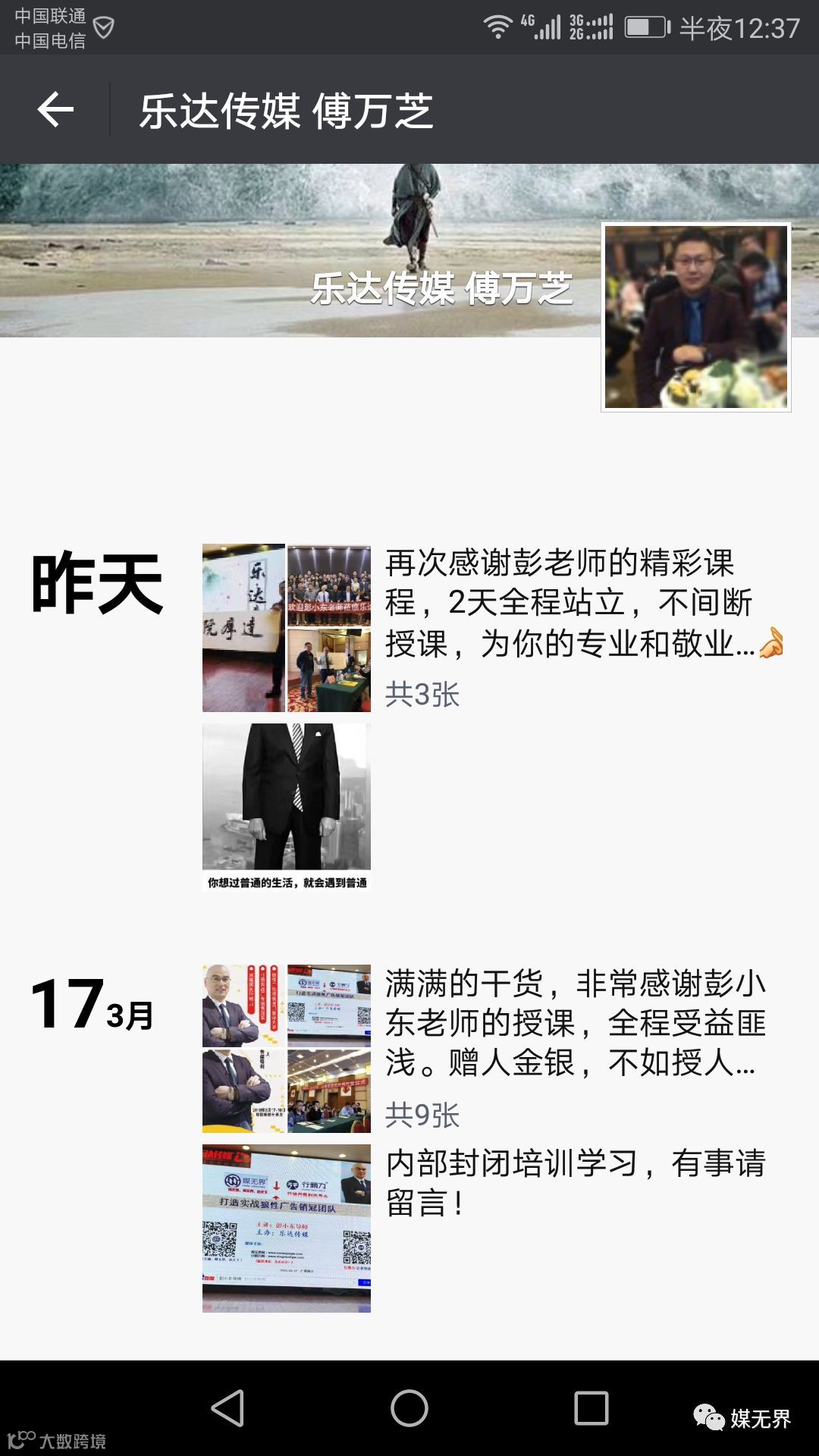Image resolution: width=819 pixels, height=1456 pixels.
Task: Open the recent apps overview
Action: (x=591, y=1408)
